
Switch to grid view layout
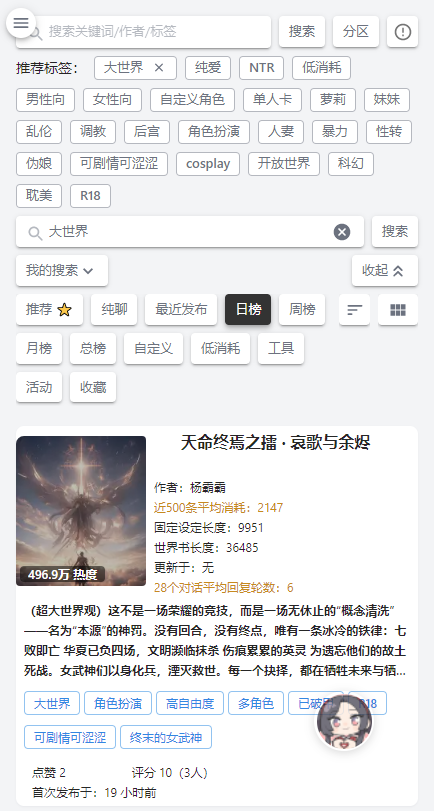(398, 310)
